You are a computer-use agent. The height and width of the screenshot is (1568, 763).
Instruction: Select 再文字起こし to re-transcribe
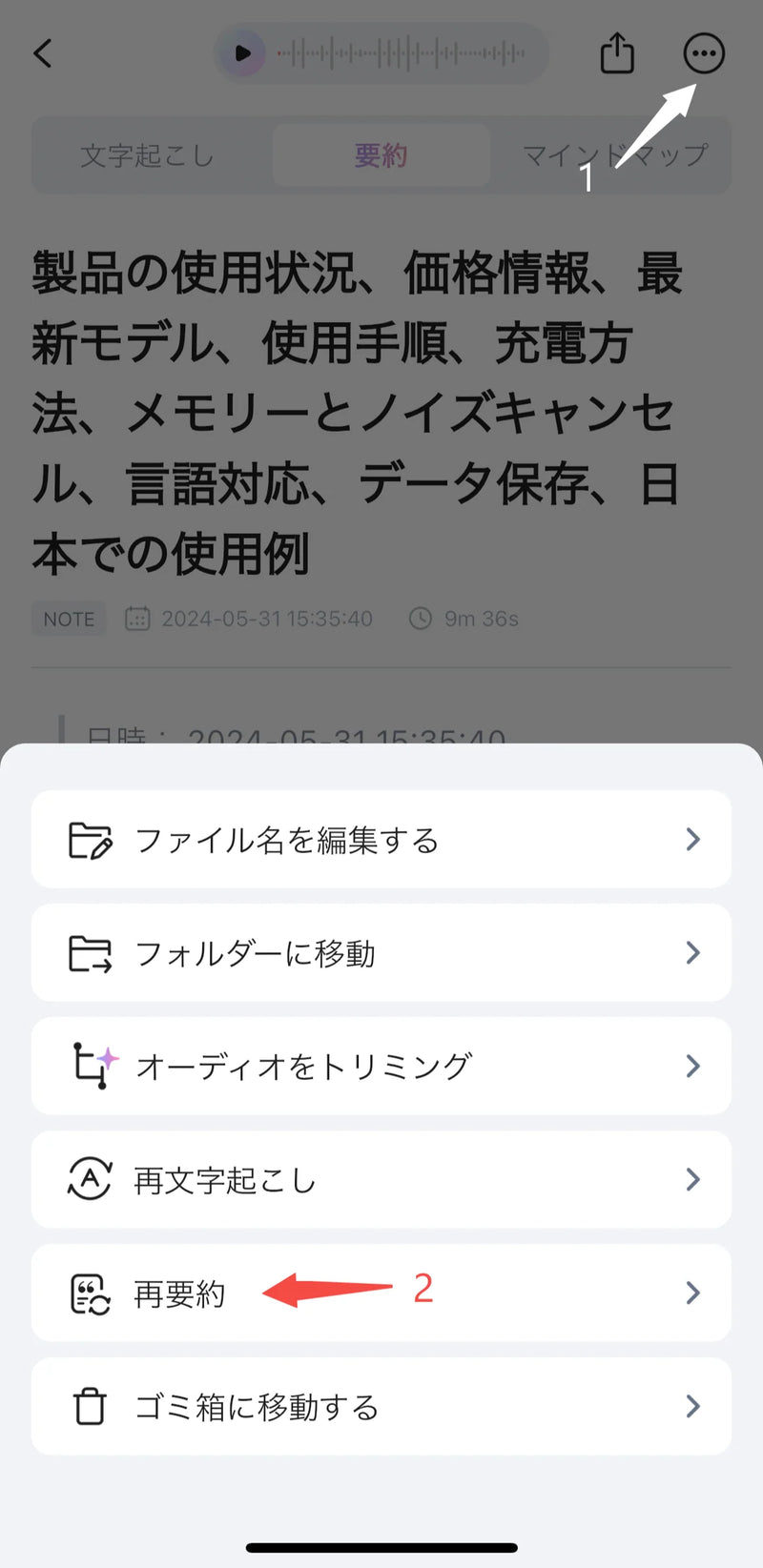[381, 1180]
